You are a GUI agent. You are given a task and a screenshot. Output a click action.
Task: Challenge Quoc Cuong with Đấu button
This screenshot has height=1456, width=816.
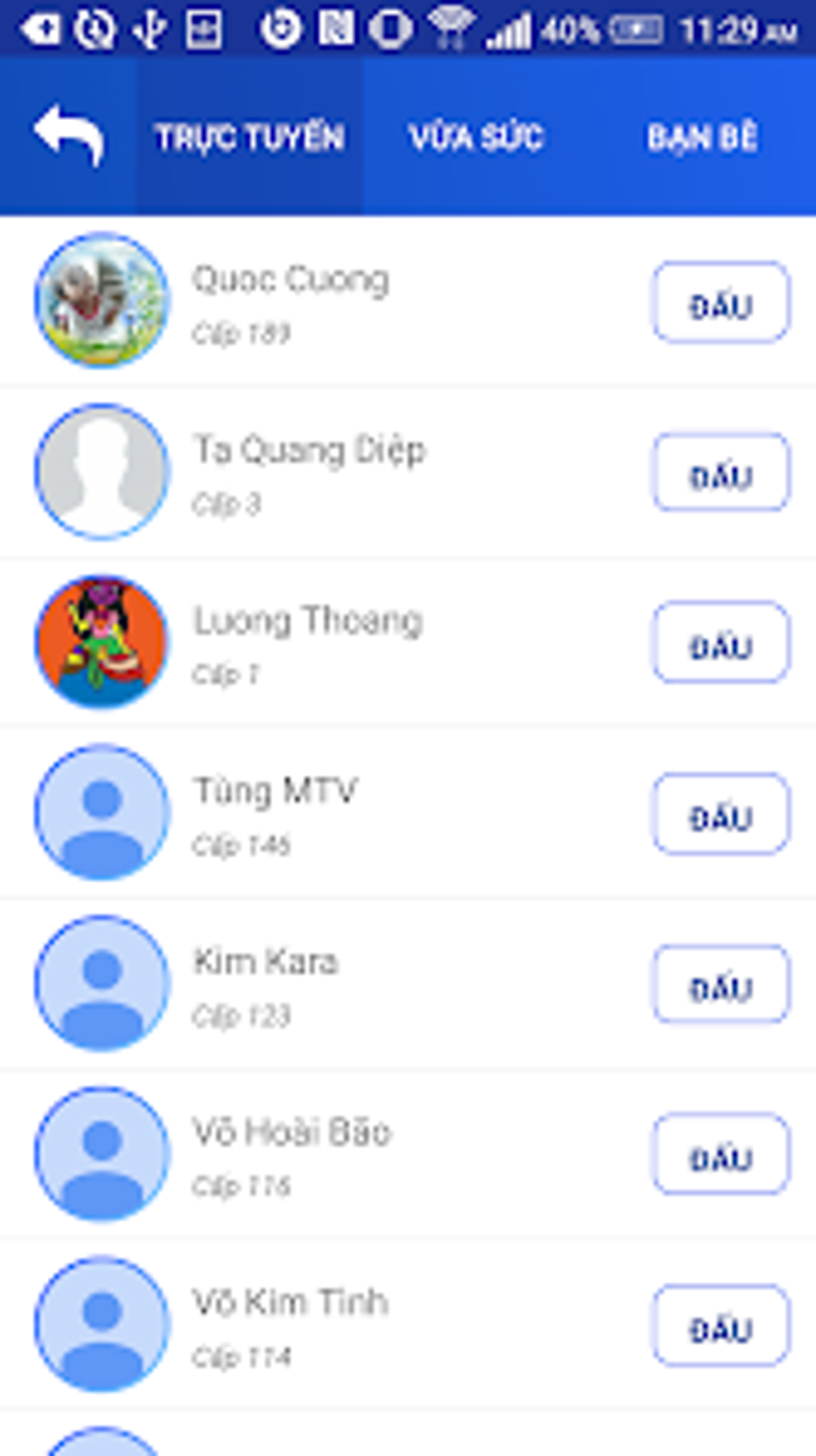coord(721,303)
